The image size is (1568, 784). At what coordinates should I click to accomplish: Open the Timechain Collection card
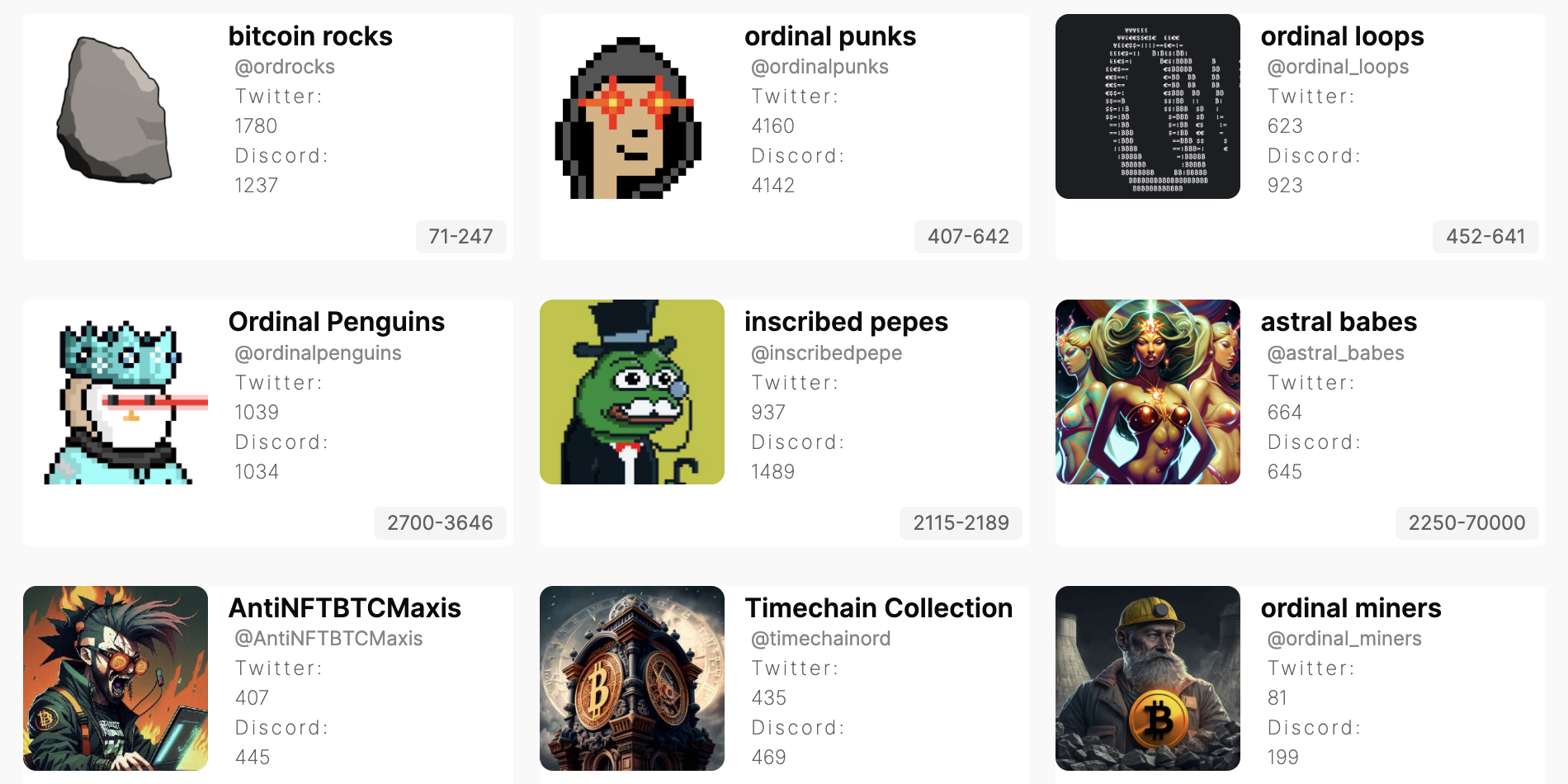coord(878,608)
